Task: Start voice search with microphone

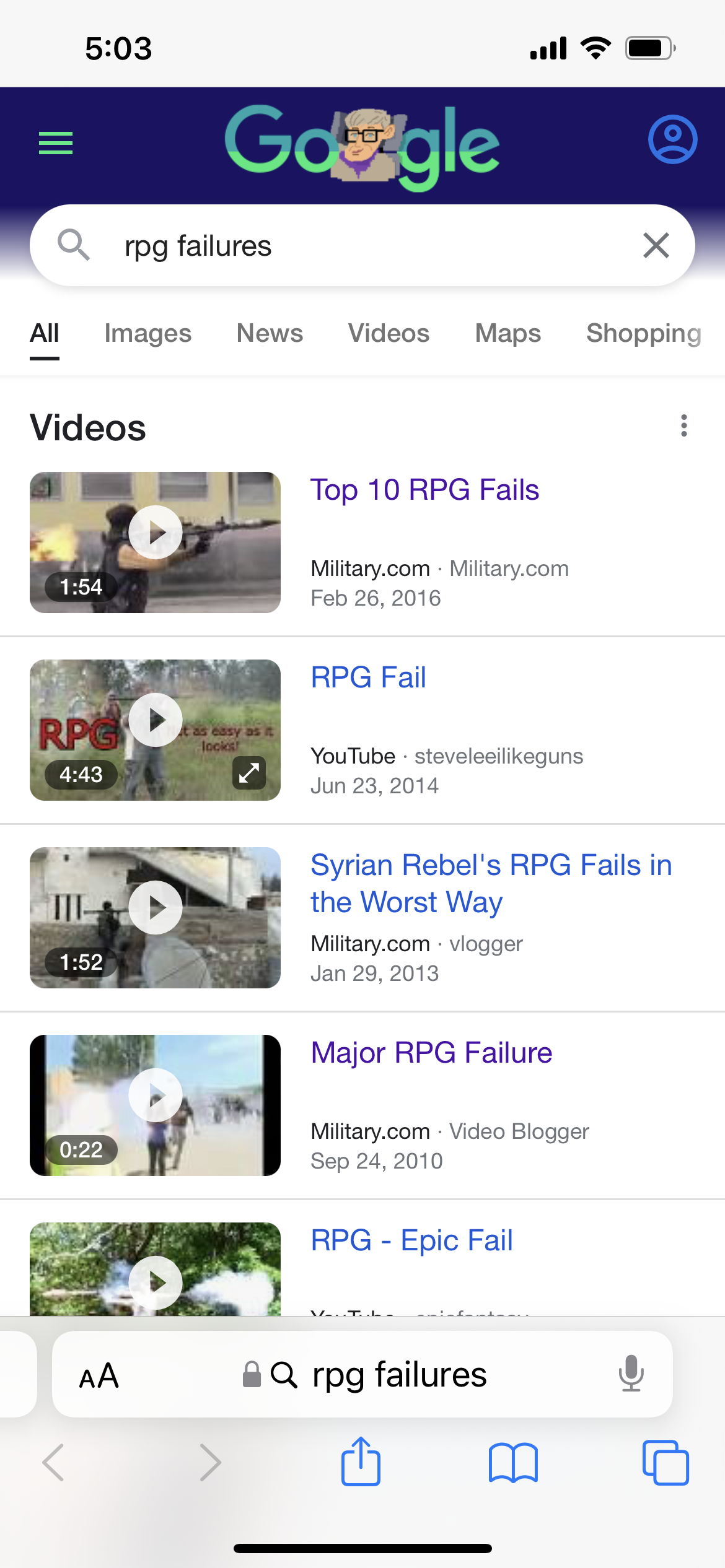Action: click(x=631, y=1374)
